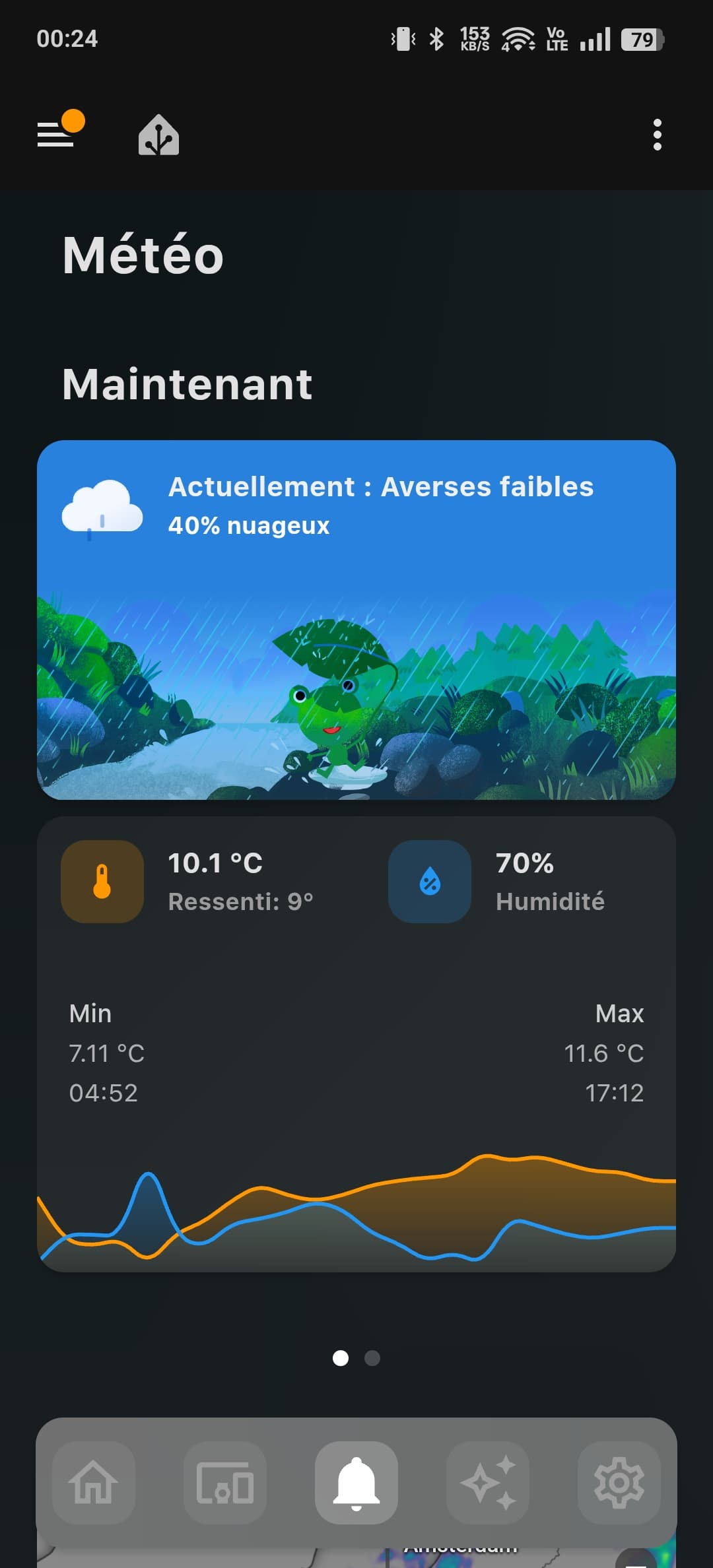Open the sidebar drawer menu

(x=56, y=135)
